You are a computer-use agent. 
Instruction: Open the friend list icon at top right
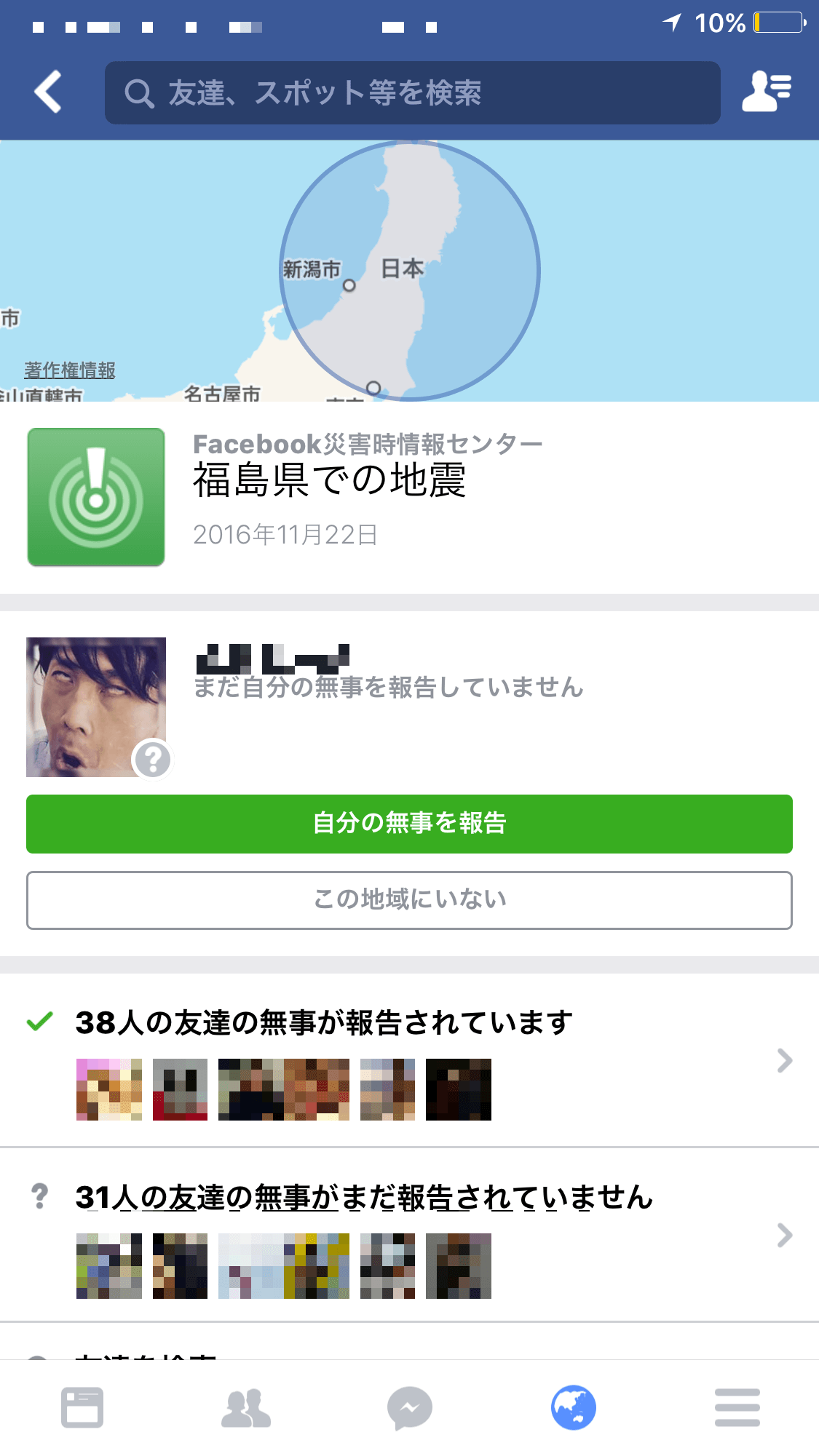coord(766,92)
